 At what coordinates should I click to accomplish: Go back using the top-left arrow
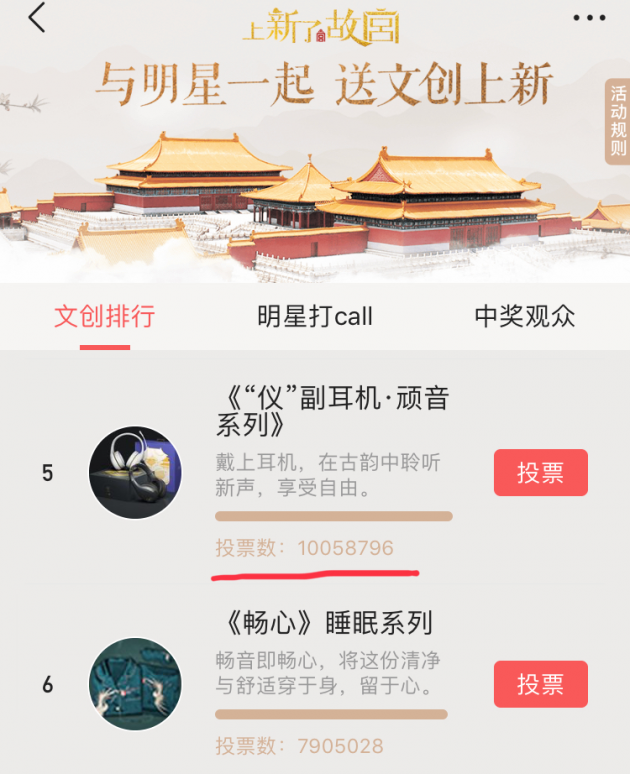[37, 18]
